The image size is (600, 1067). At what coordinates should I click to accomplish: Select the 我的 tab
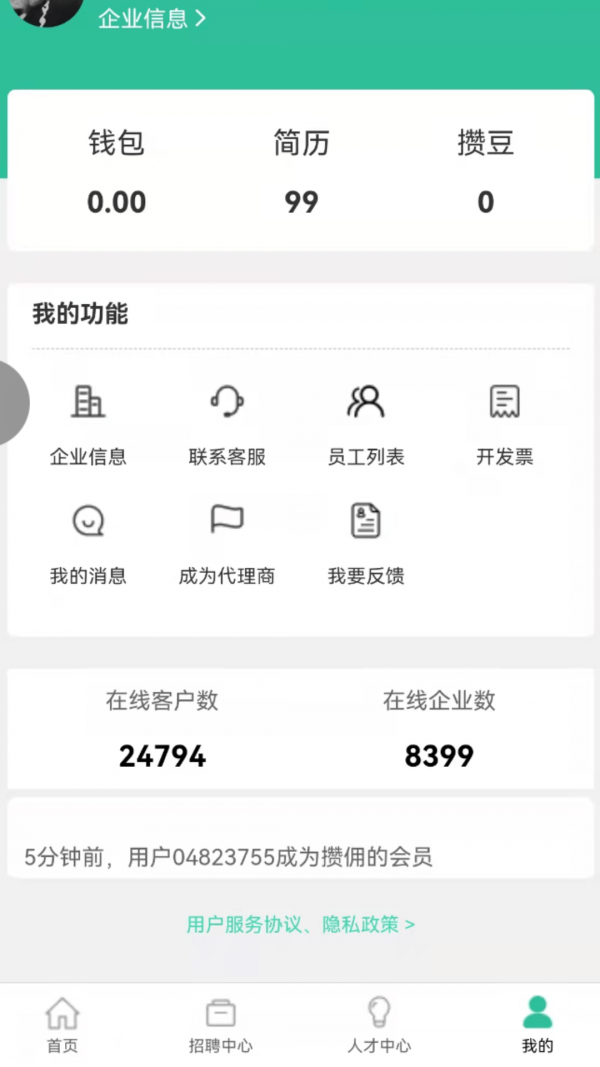(537, 1025)
